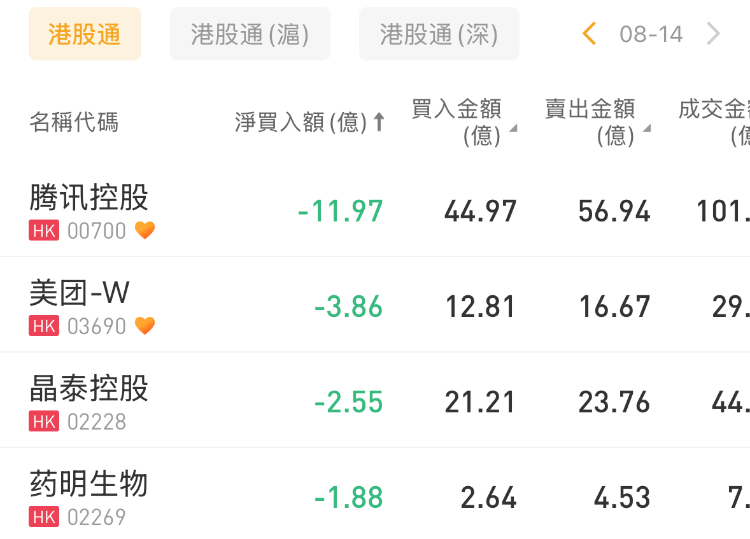The width and height of the screenshot is (750, 539).
Task: Sort by 買入金額(億) column
Action: pyautogui.click(x=463, y=122)
